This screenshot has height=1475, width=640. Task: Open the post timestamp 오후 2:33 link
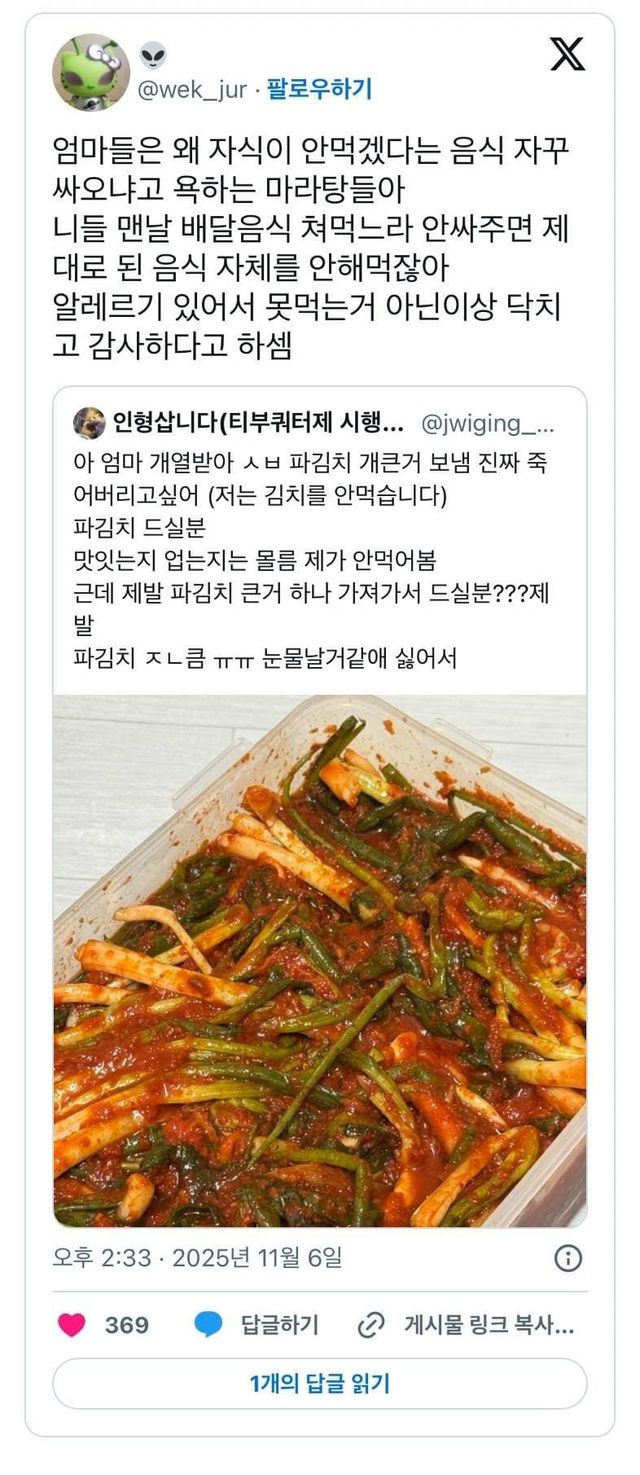[197, 1257]
